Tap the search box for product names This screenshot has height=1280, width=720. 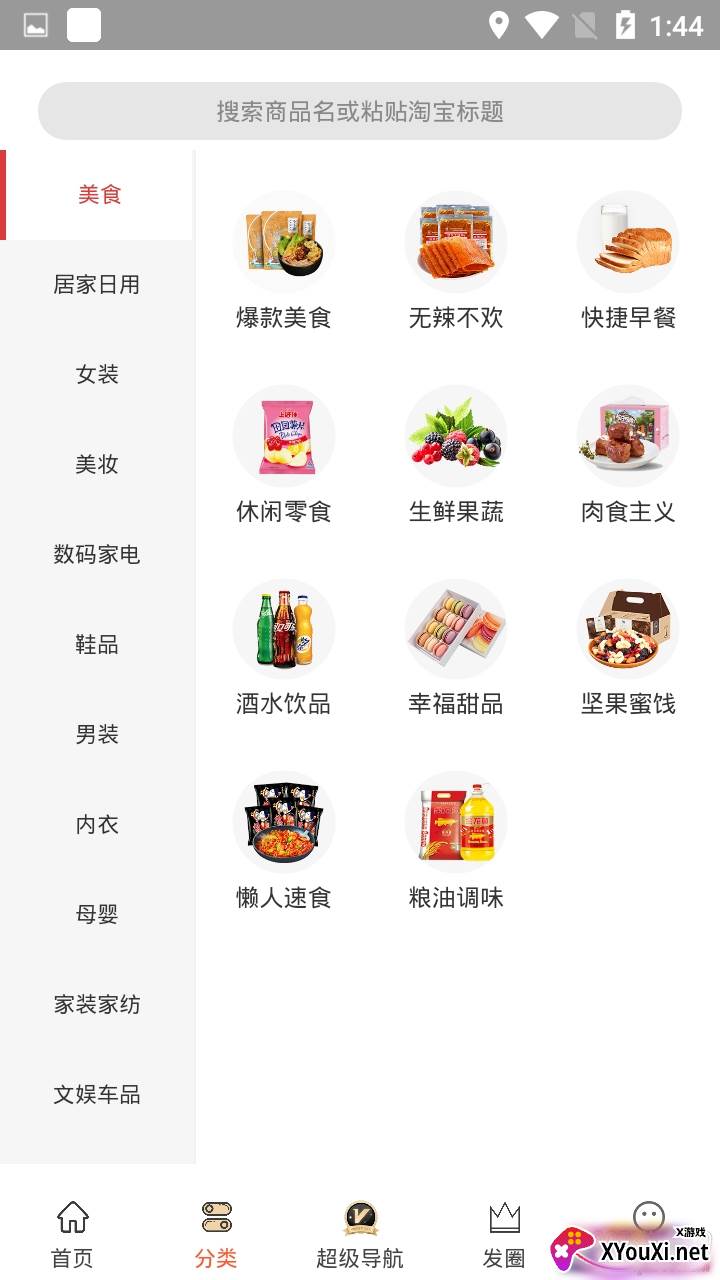pos(360,111)
